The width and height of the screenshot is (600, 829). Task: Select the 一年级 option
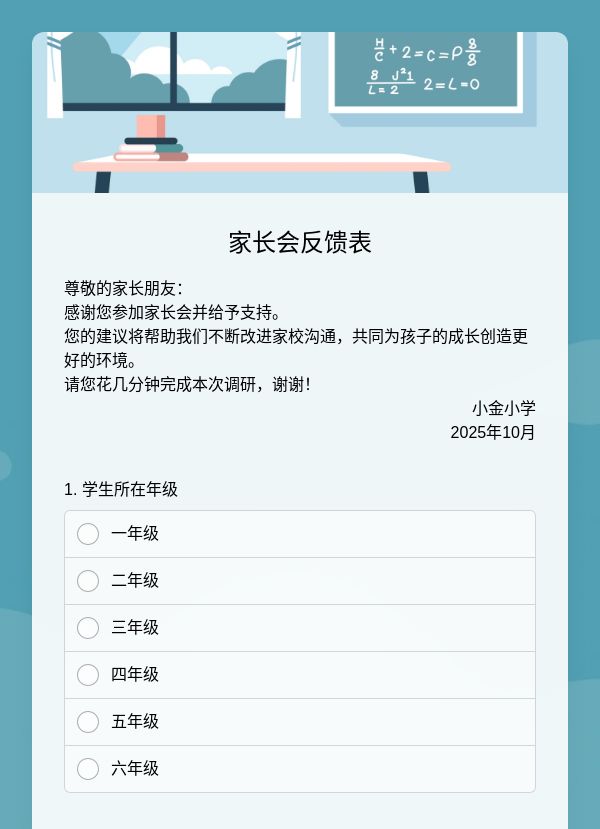(300, 534)
